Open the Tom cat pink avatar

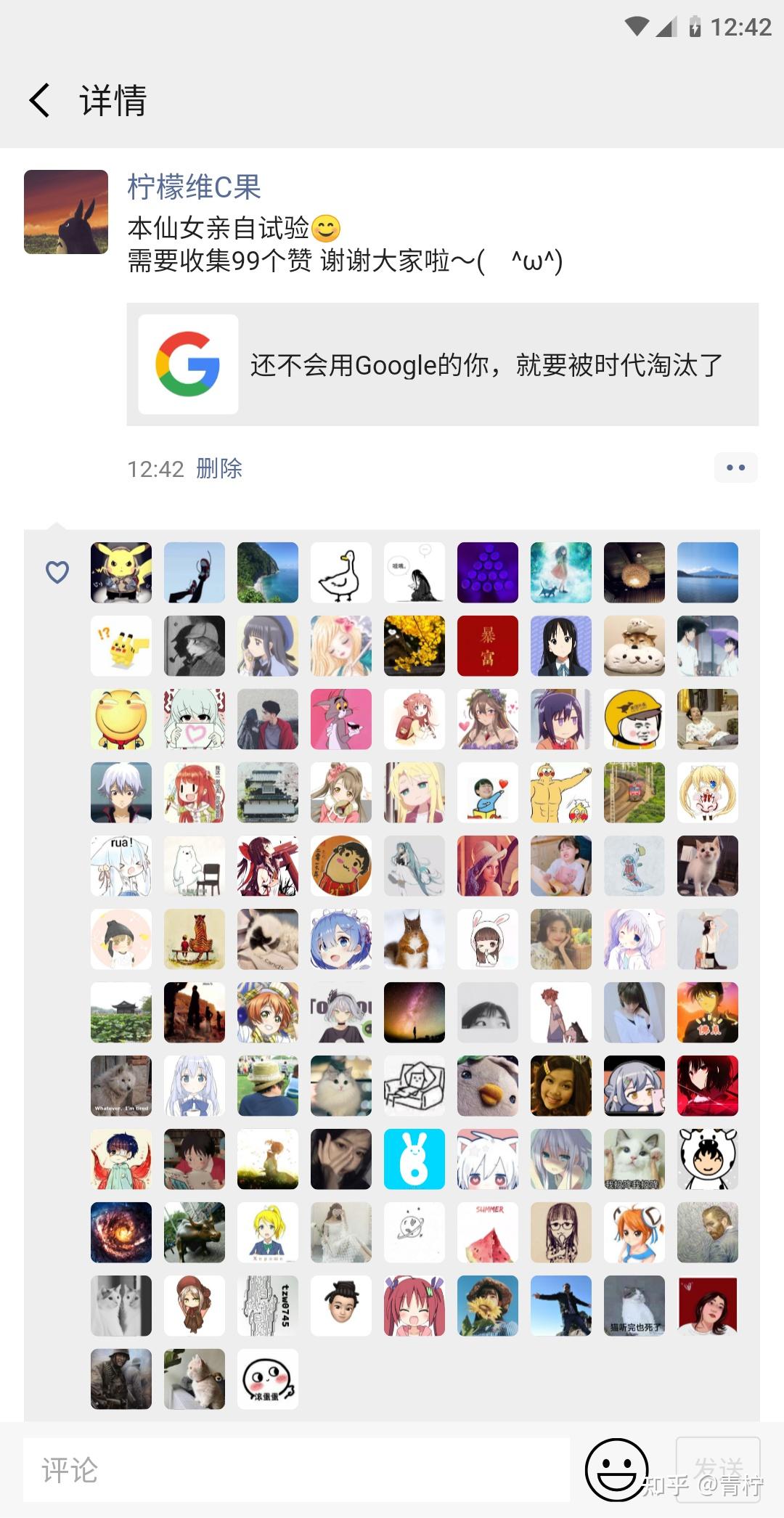[x=341, y=719]
